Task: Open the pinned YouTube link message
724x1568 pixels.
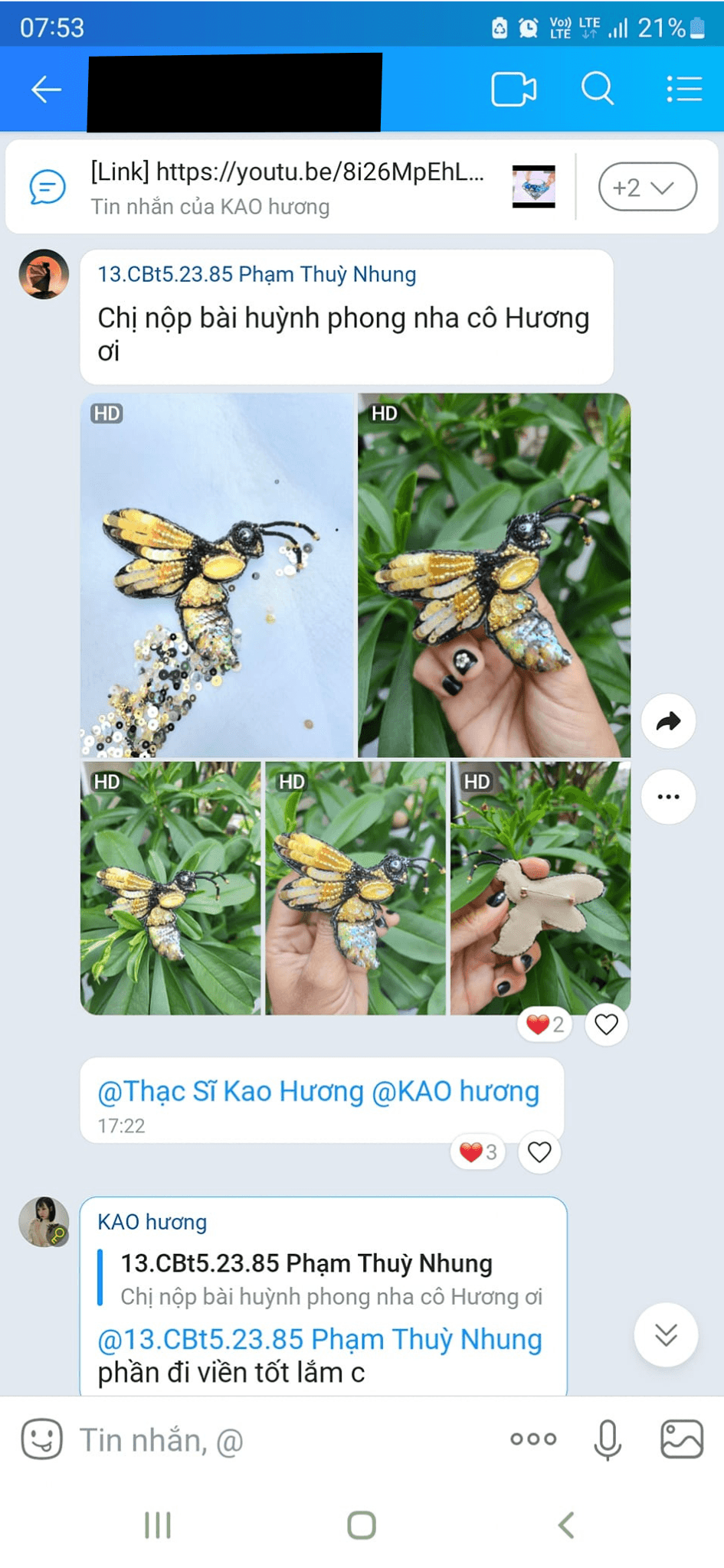Action: click(287, 187)
